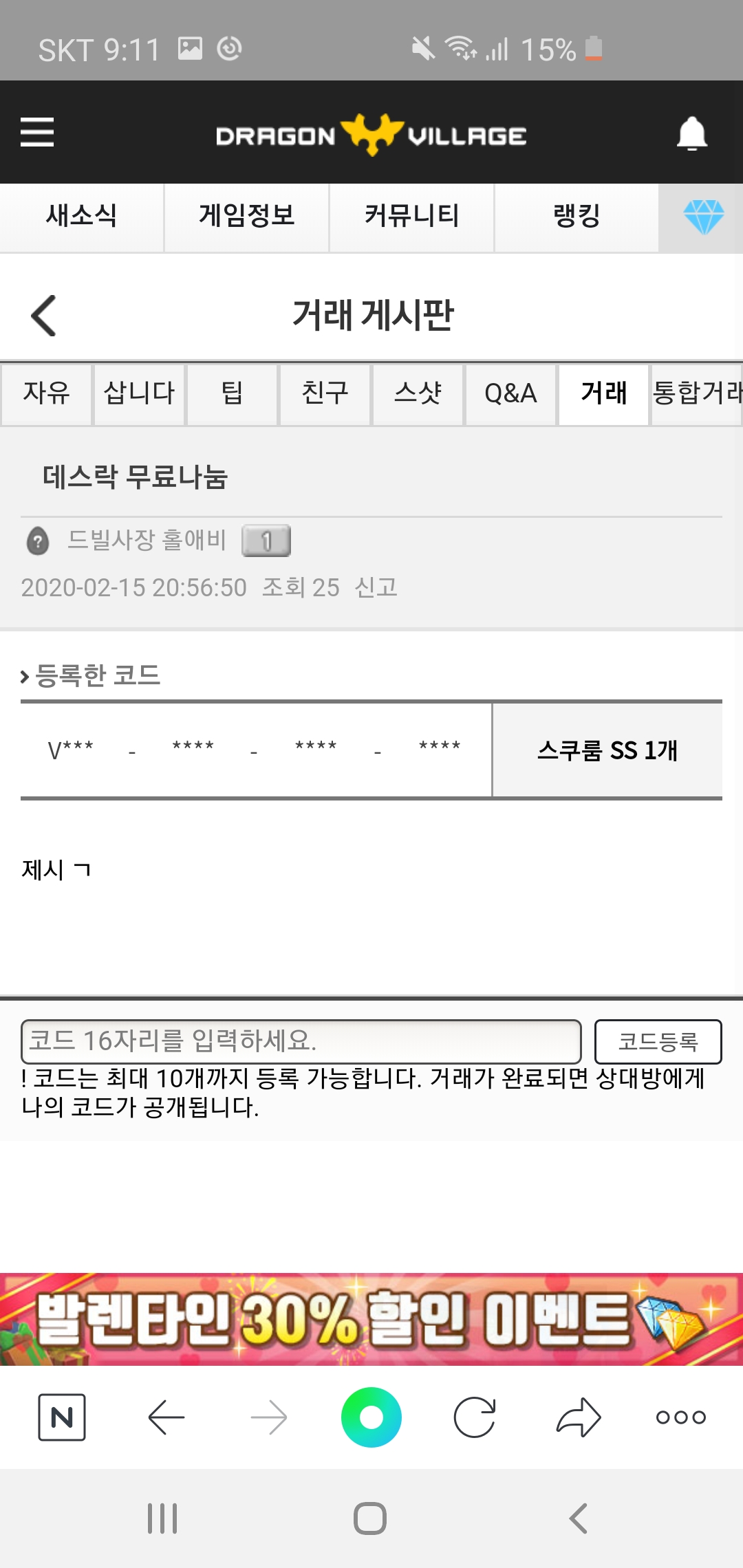743x1568 pixels.
Task: Report this post via 신고
Action: pos(376,587)
